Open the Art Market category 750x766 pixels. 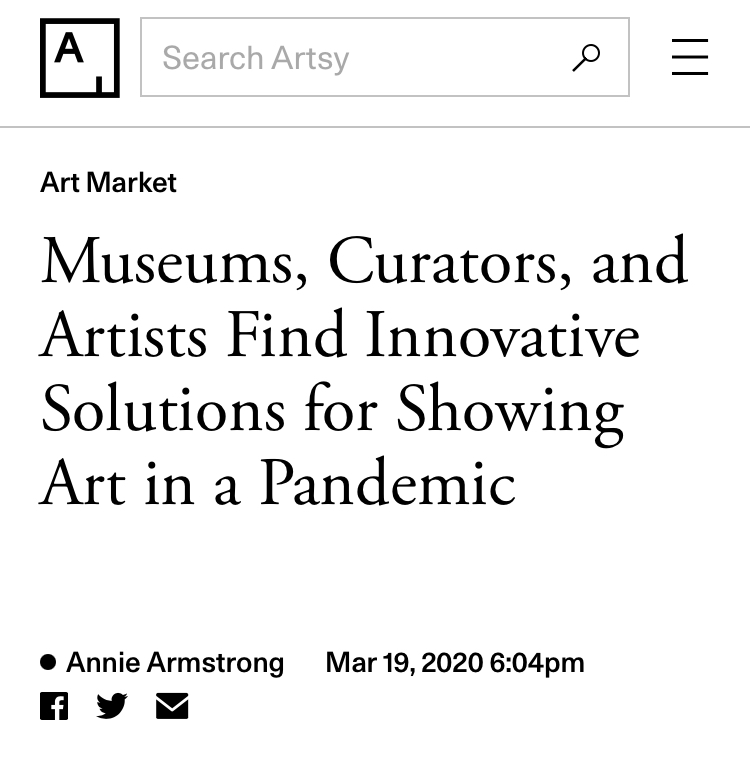pos(108,183)
